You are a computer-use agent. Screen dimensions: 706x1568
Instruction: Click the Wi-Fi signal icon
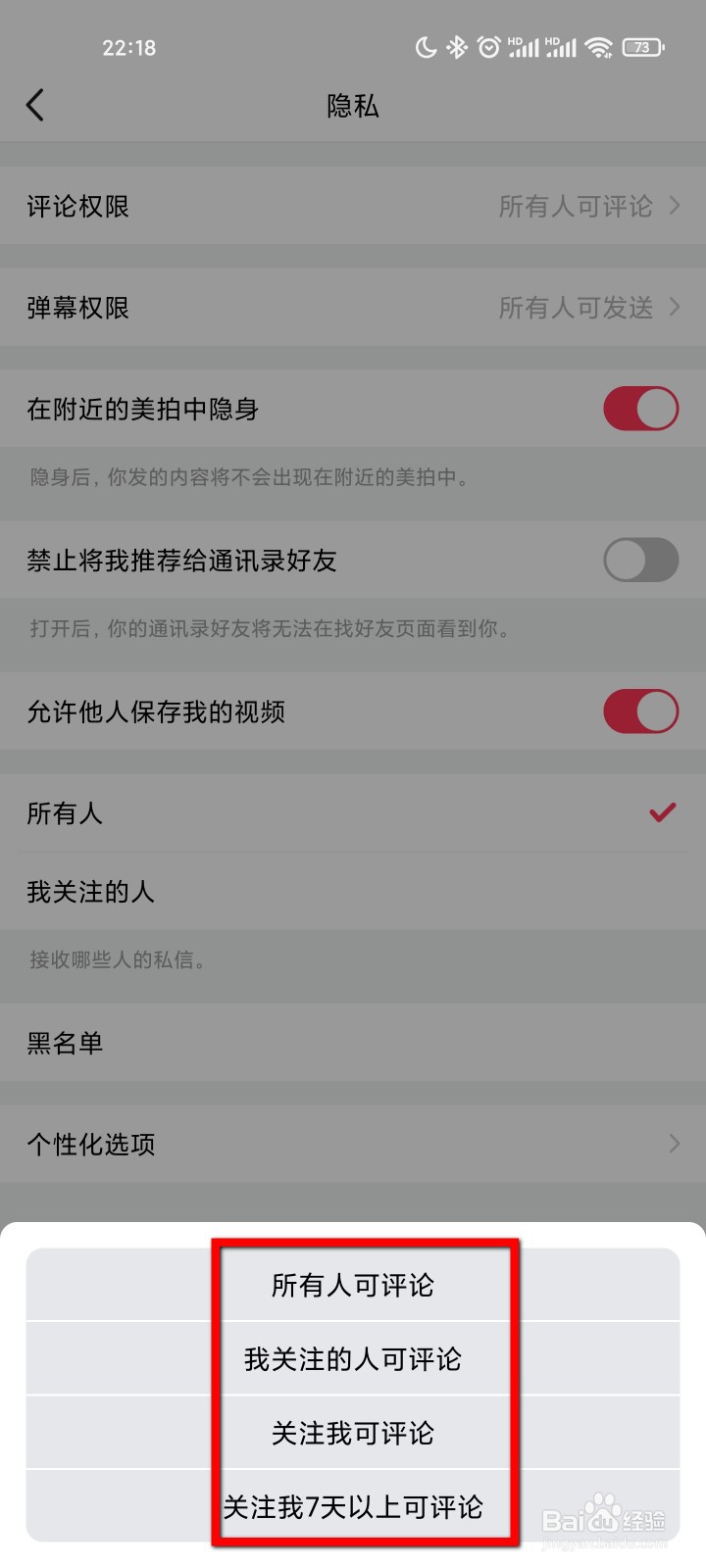pos(598,47)
